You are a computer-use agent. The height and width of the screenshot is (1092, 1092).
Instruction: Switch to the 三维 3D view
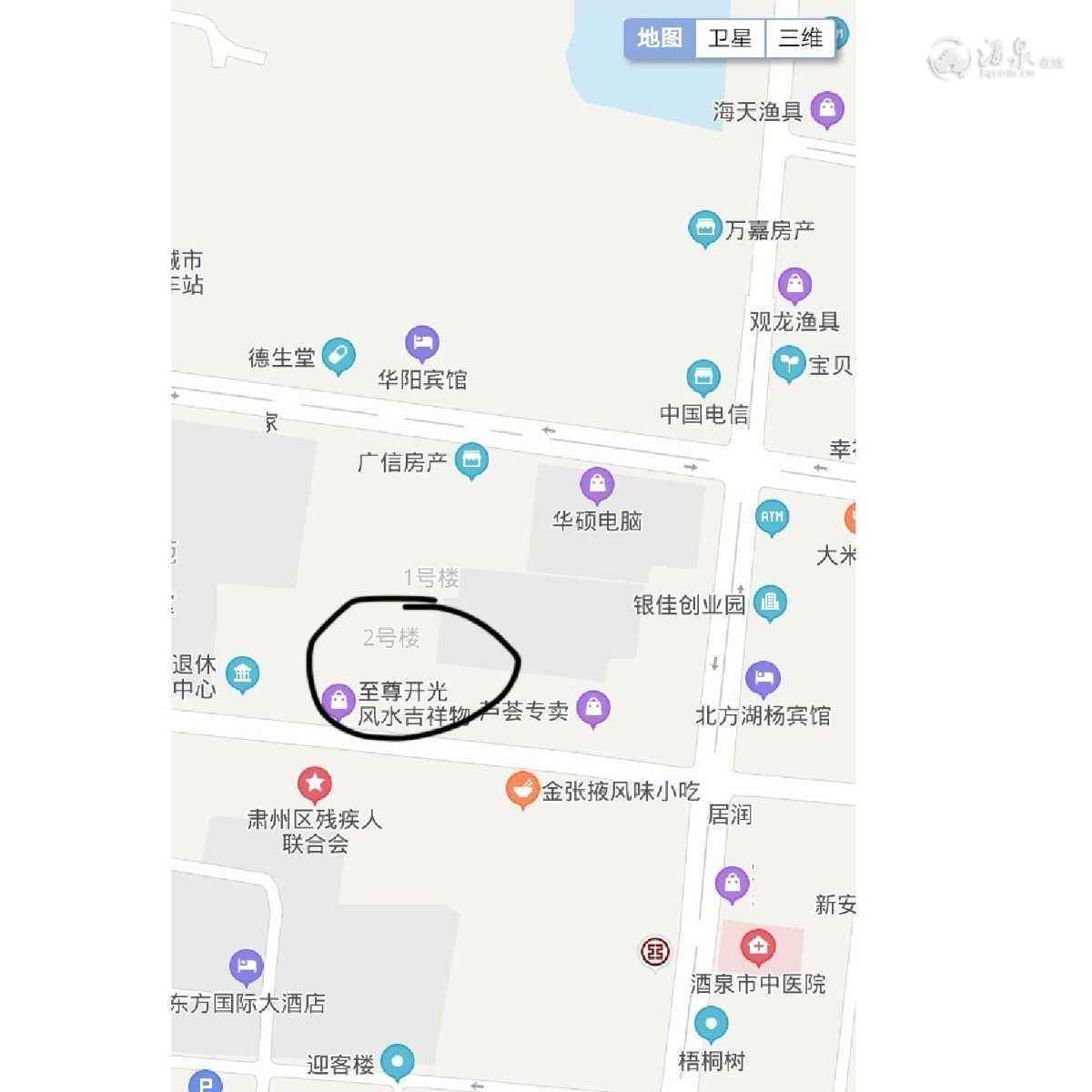point(800,38)
